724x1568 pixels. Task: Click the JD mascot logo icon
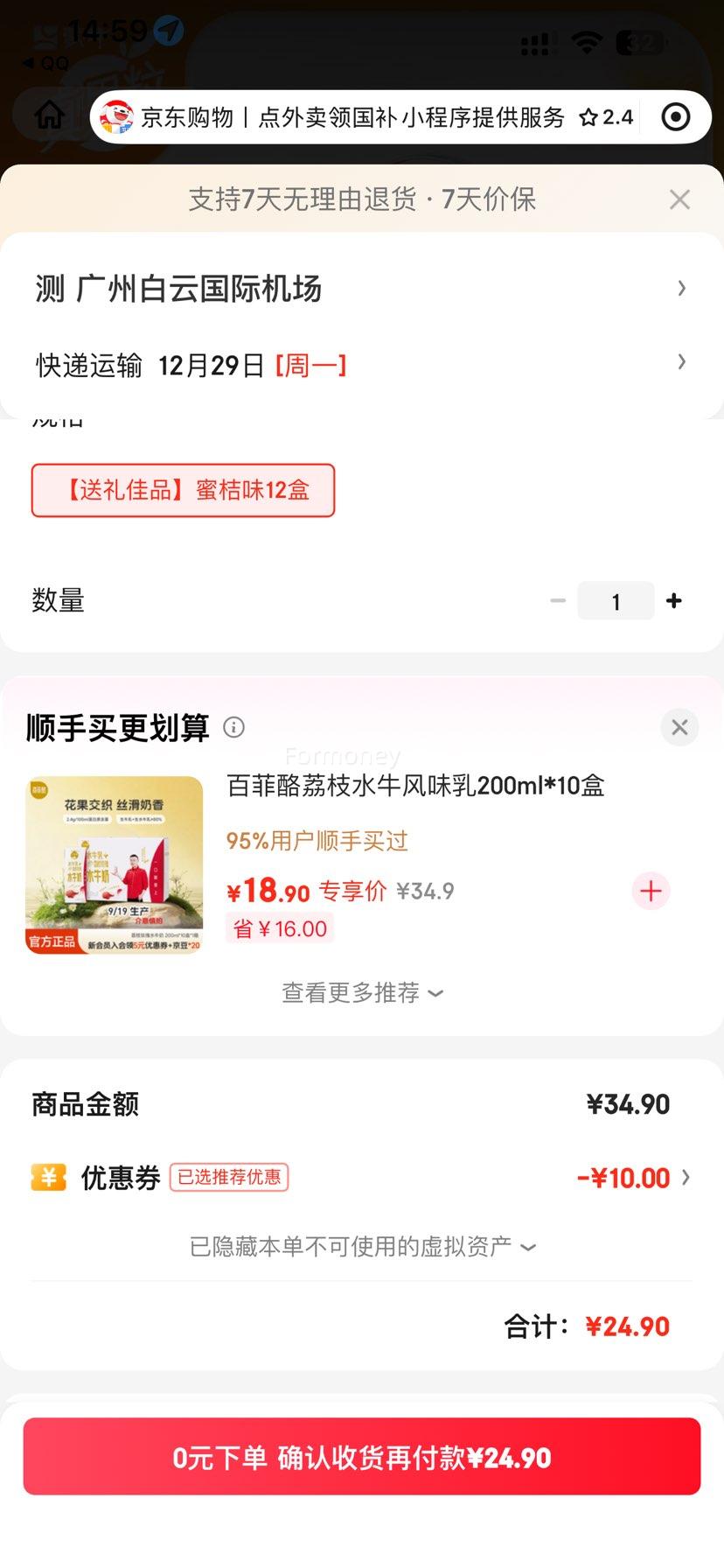coord(116,115)
